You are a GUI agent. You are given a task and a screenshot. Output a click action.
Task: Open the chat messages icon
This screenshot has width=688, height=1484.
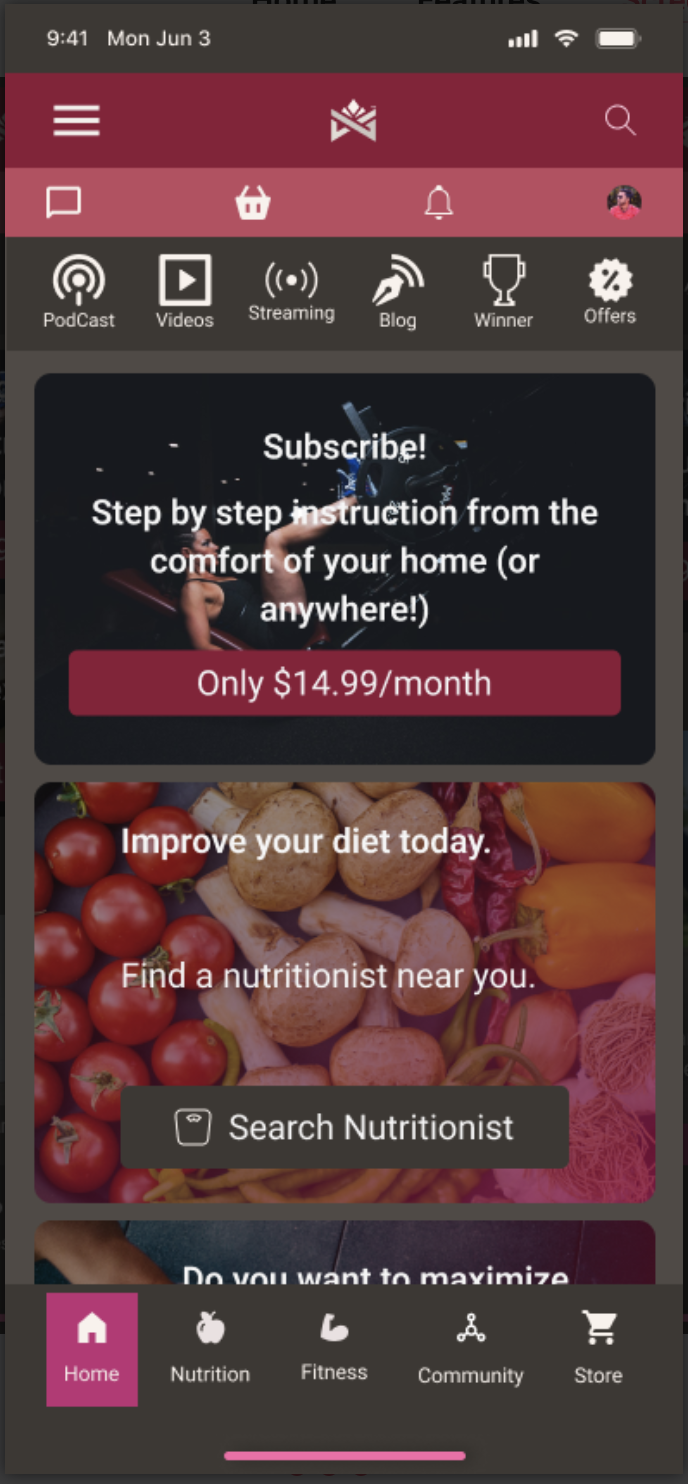point(64,203)
